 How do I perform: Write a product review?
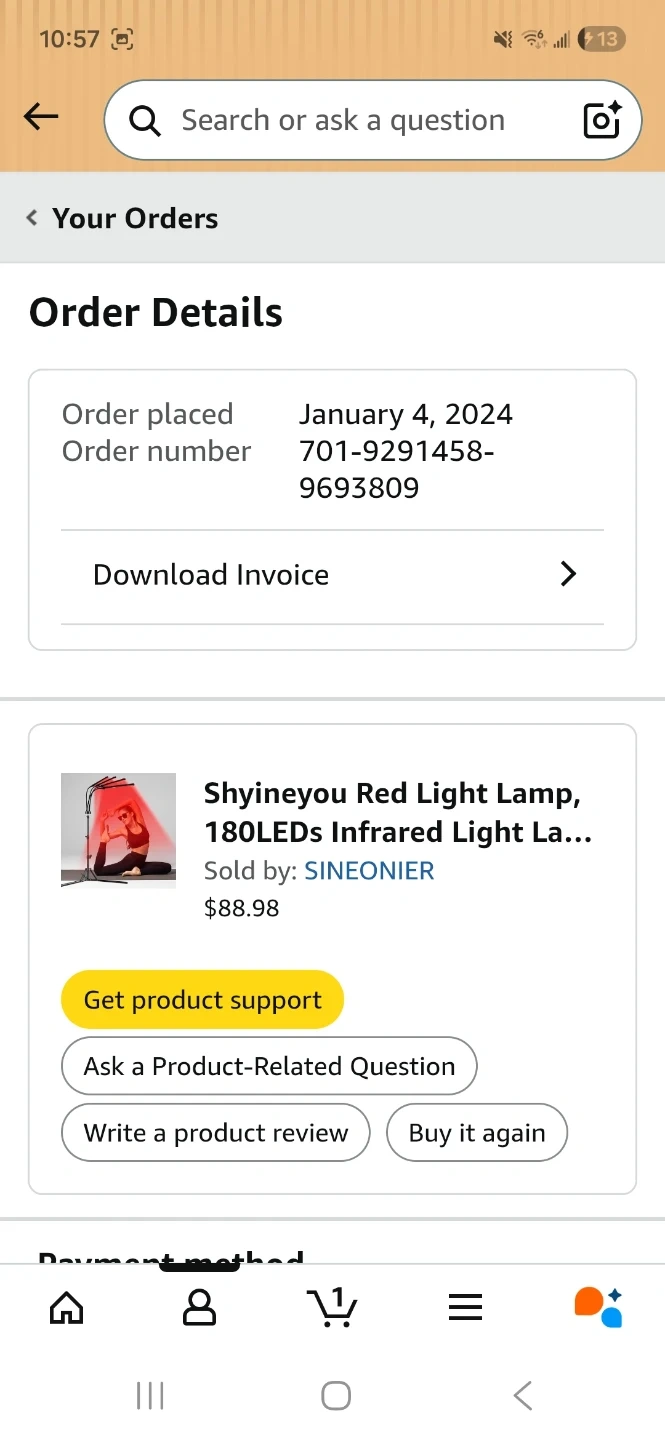point(216,1133)
